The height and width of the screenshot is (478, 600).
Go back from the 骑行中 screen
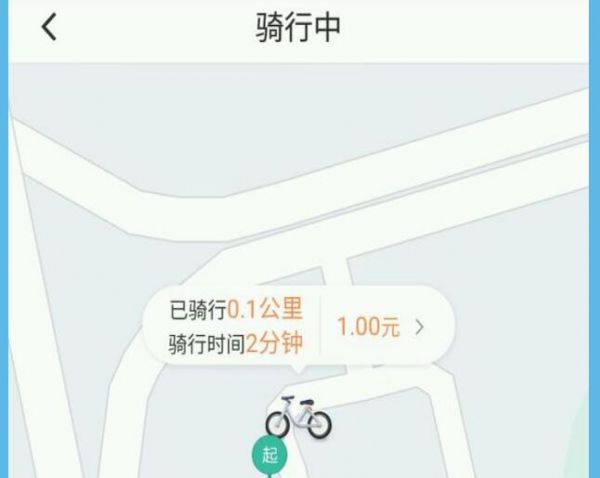pos(49,28)
